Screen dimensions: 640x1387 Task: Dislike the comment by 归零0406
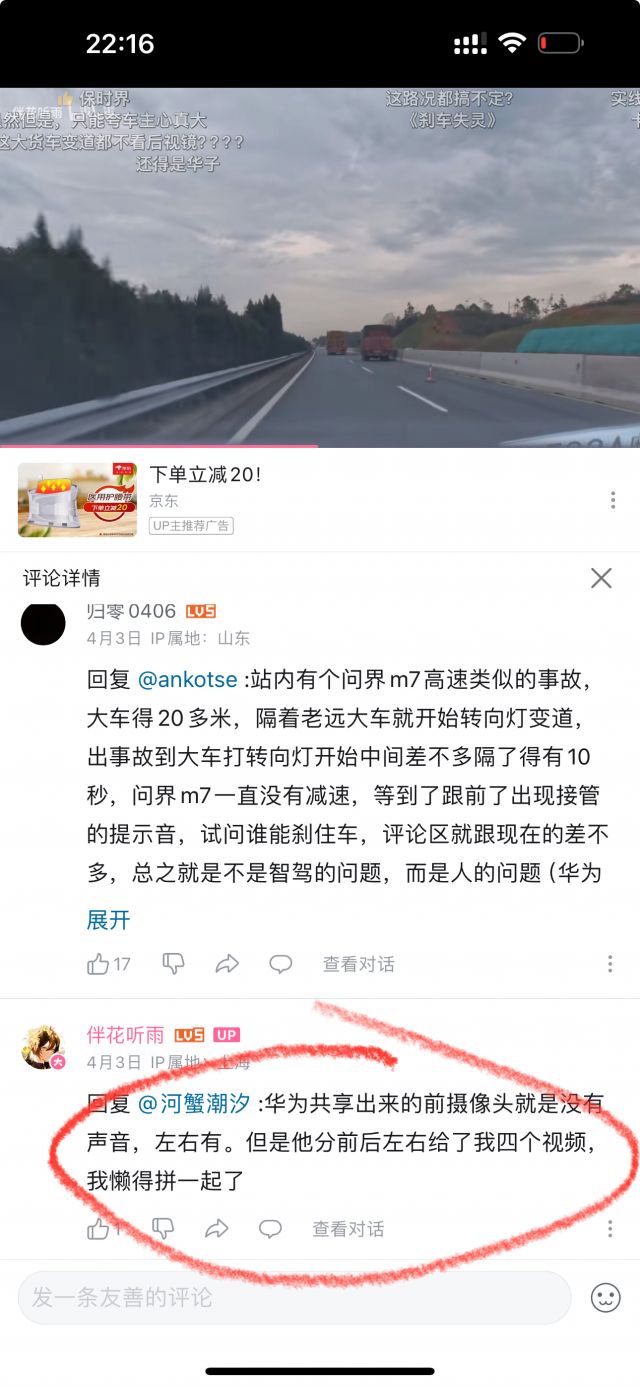173,964
